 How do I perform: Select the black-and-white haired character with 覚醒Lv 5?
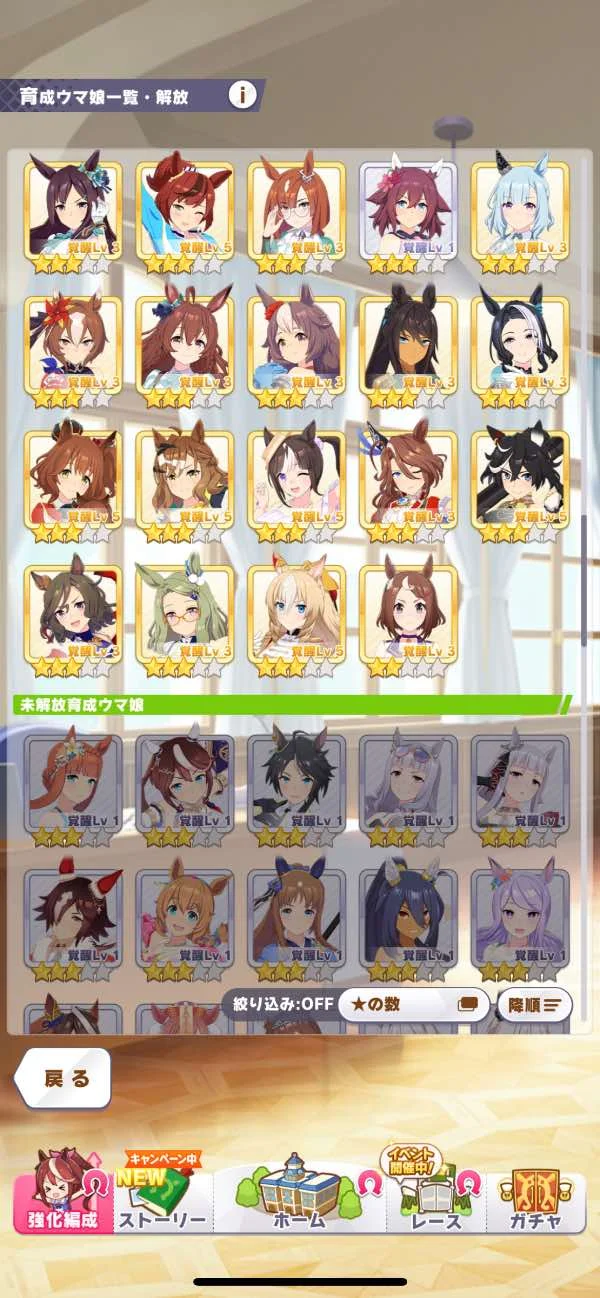tap(520, 480)
